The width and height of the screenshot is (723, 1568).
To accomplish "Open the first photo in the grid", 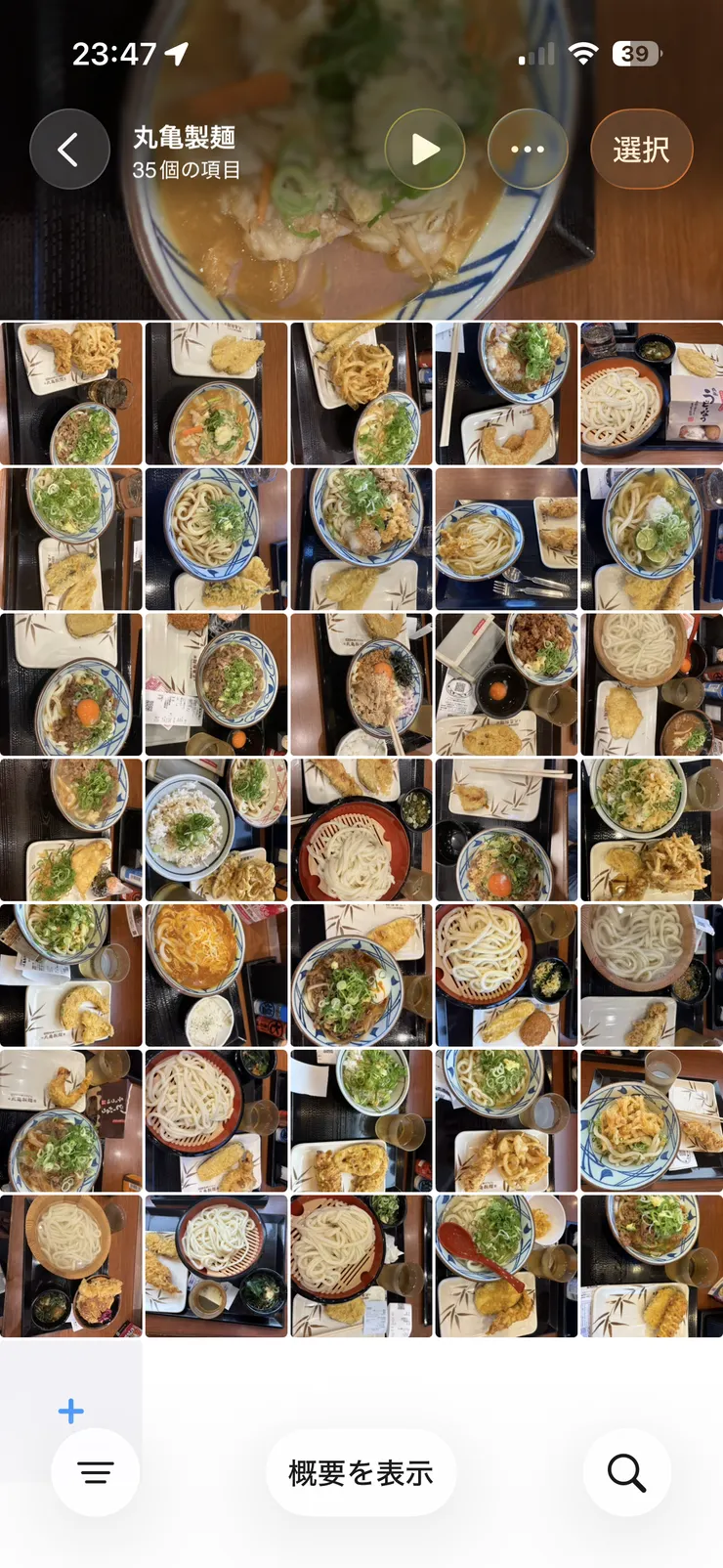I will coord(71,394).
